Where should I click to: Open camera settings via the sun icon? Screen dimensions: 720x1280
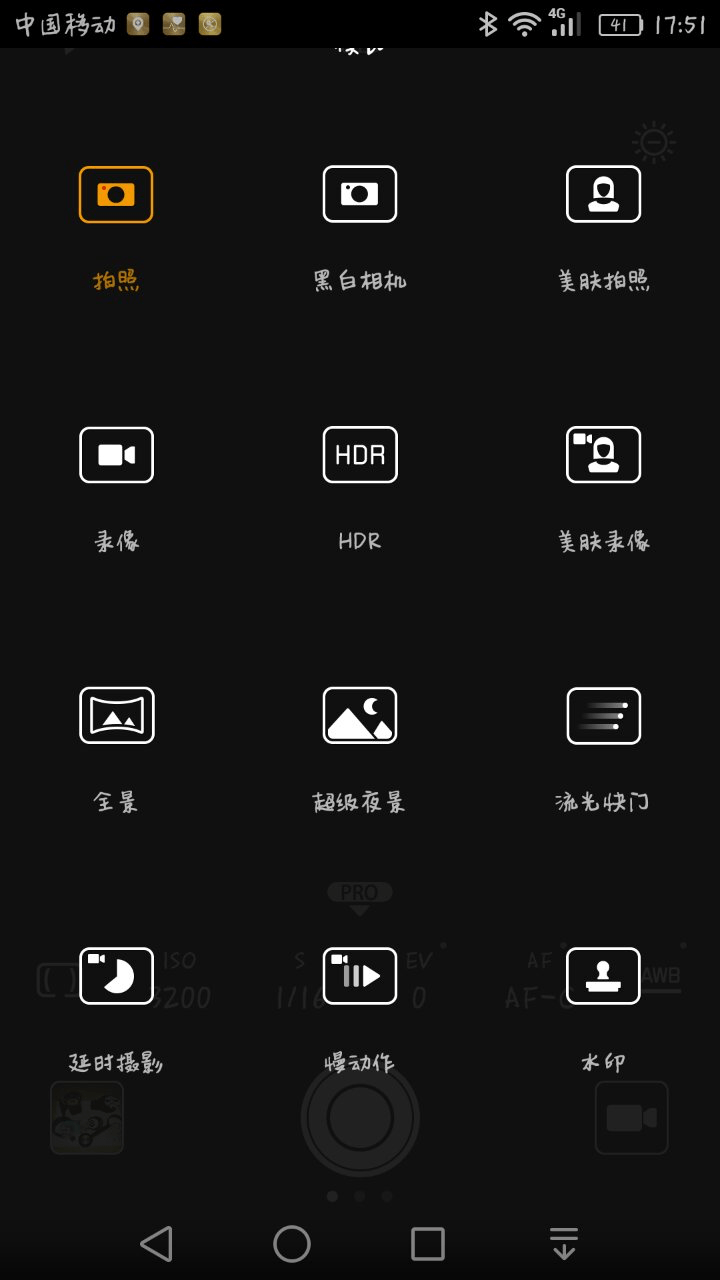click(x=655, y=142)
